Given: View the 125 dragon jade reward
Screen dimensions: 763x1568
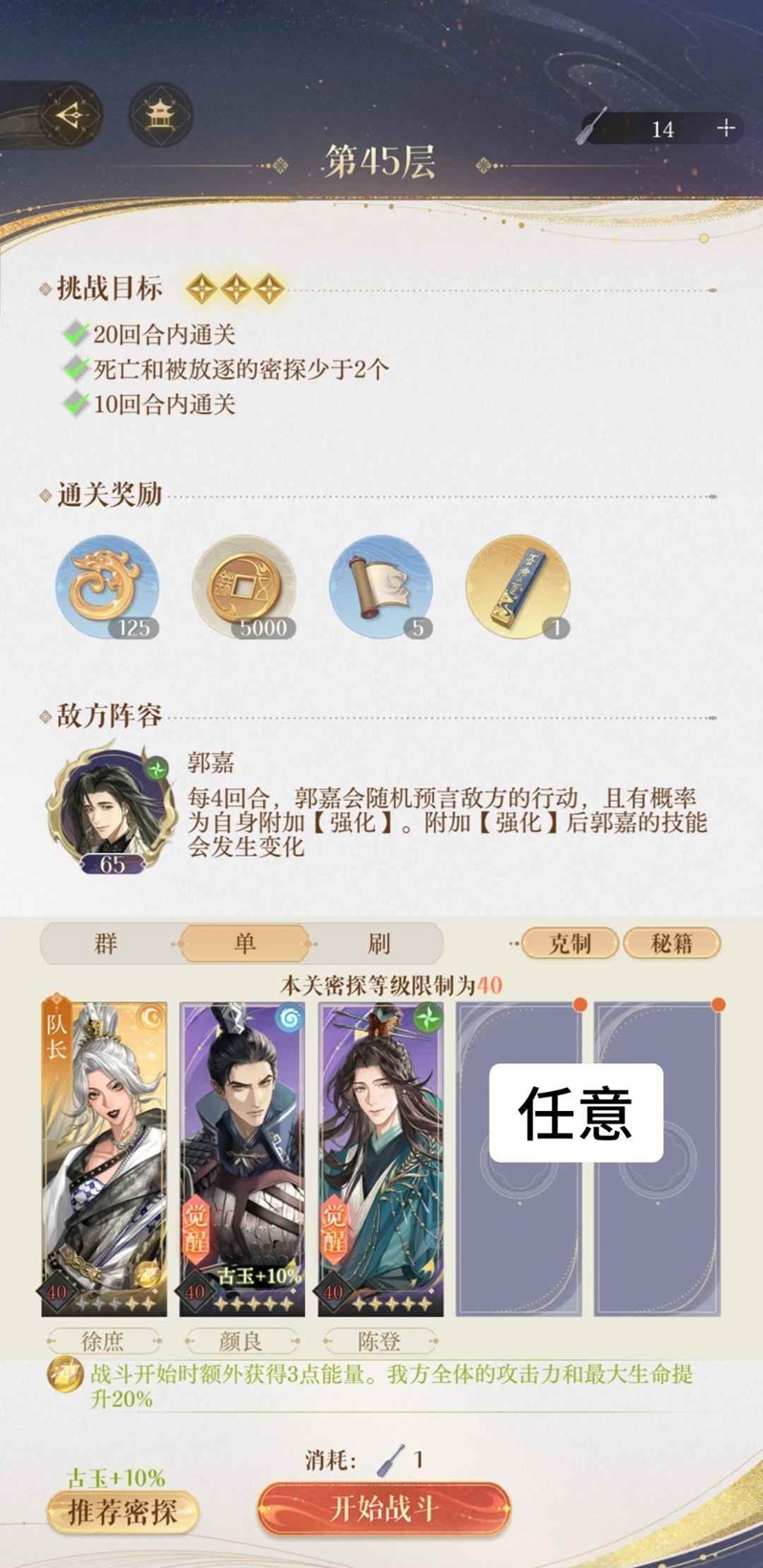Looking at the screenshot, I should click(x=107, y=586).
